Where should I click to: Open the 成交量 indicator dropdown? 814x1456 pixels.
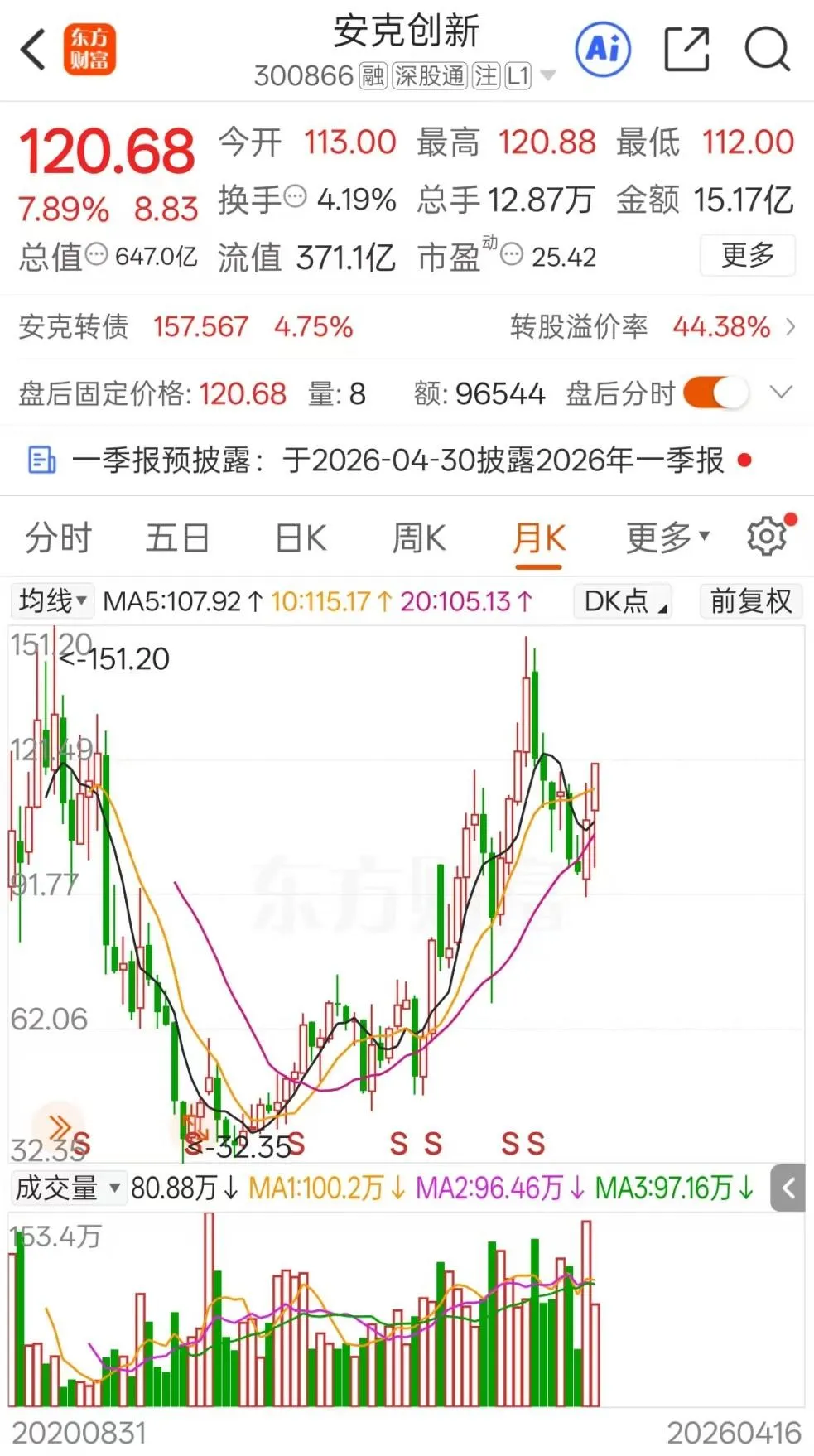[x=68, y=1188]
